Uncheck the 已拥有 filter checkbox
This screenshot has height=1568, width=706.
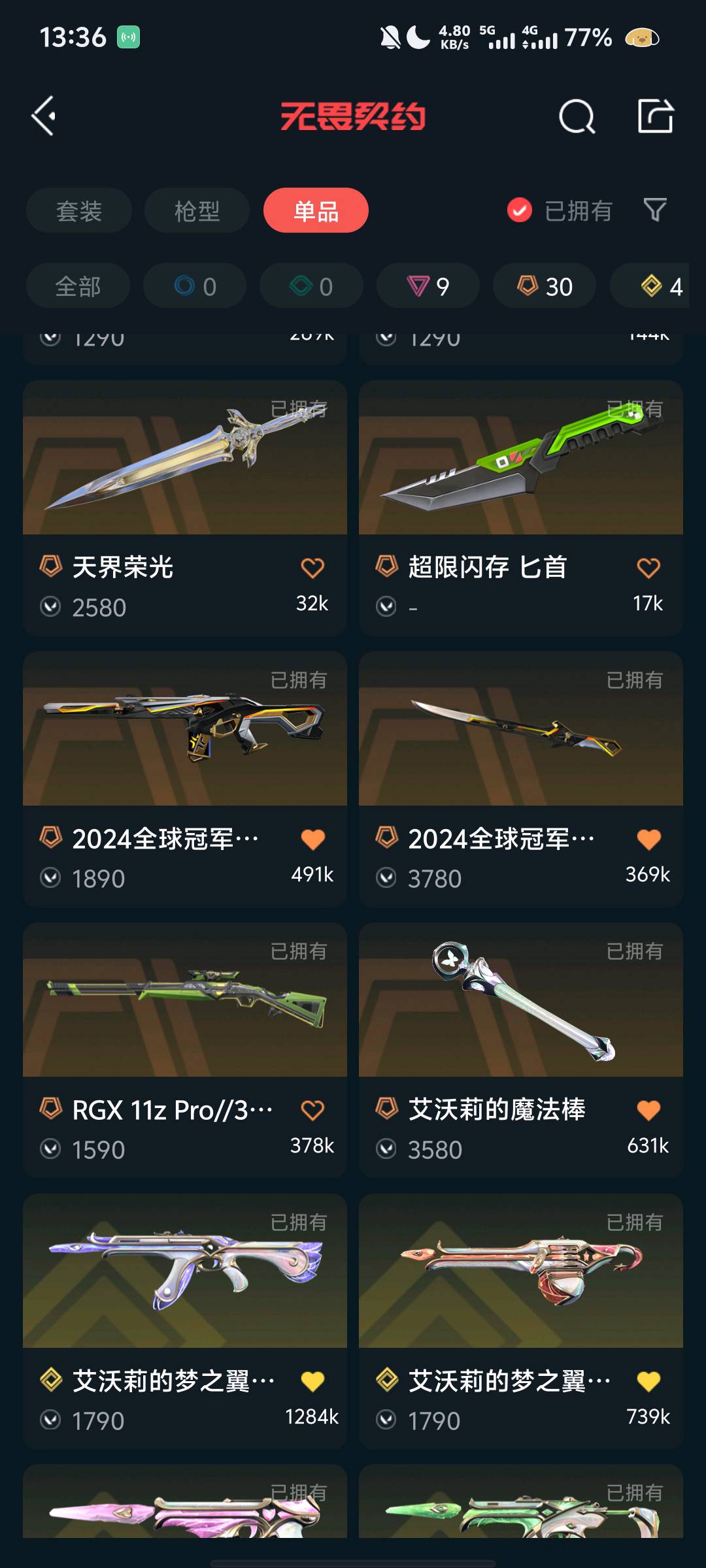(520, 210)
